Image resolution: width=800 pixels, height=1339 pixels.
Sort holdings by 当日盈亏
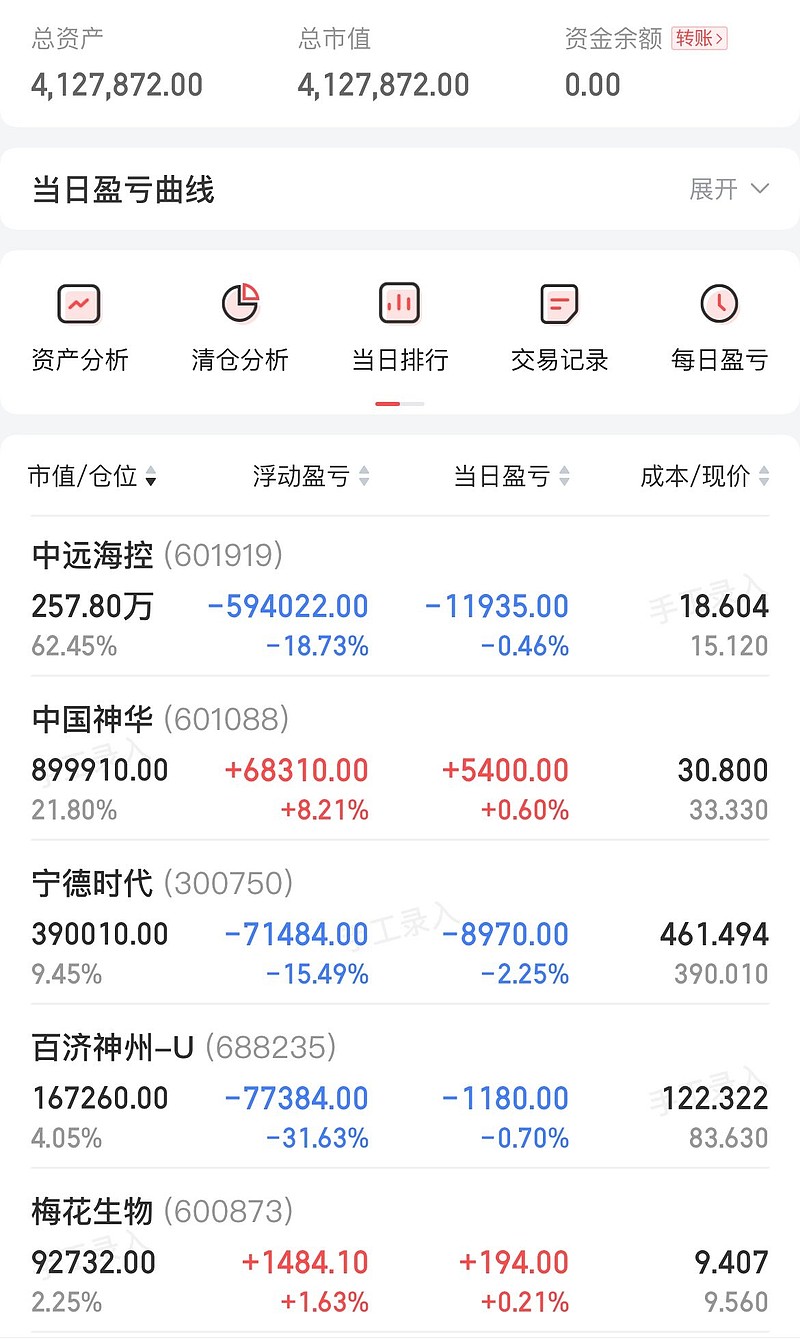(x=512, y=477)
